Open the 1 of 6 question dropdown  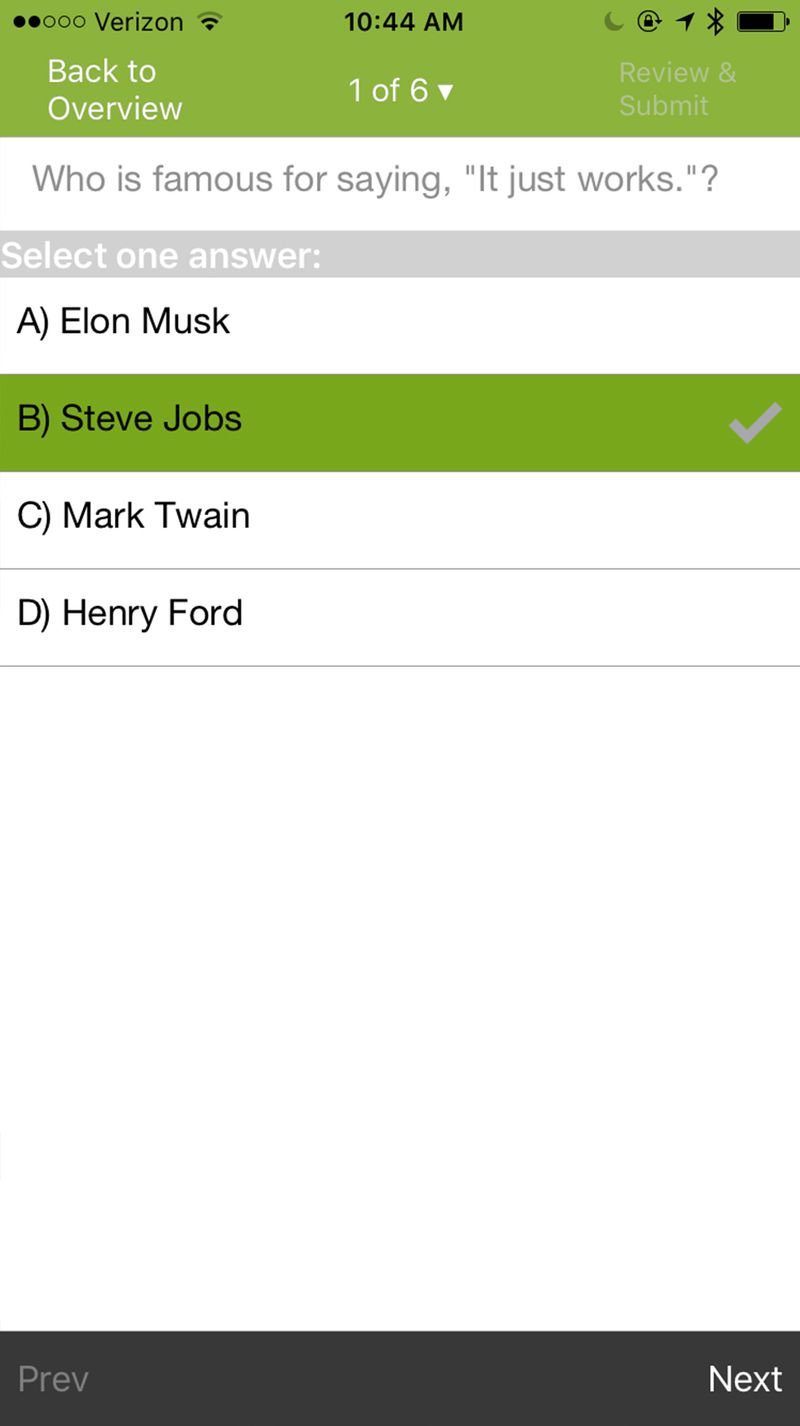click(x=400, y=91)
